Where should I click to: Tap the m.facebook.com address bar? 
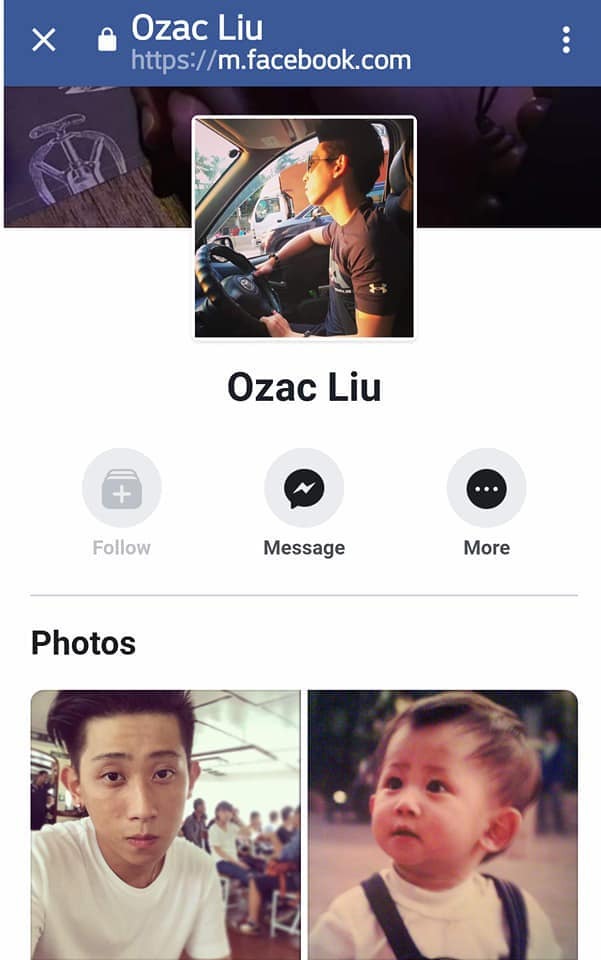tap(271, 60)
